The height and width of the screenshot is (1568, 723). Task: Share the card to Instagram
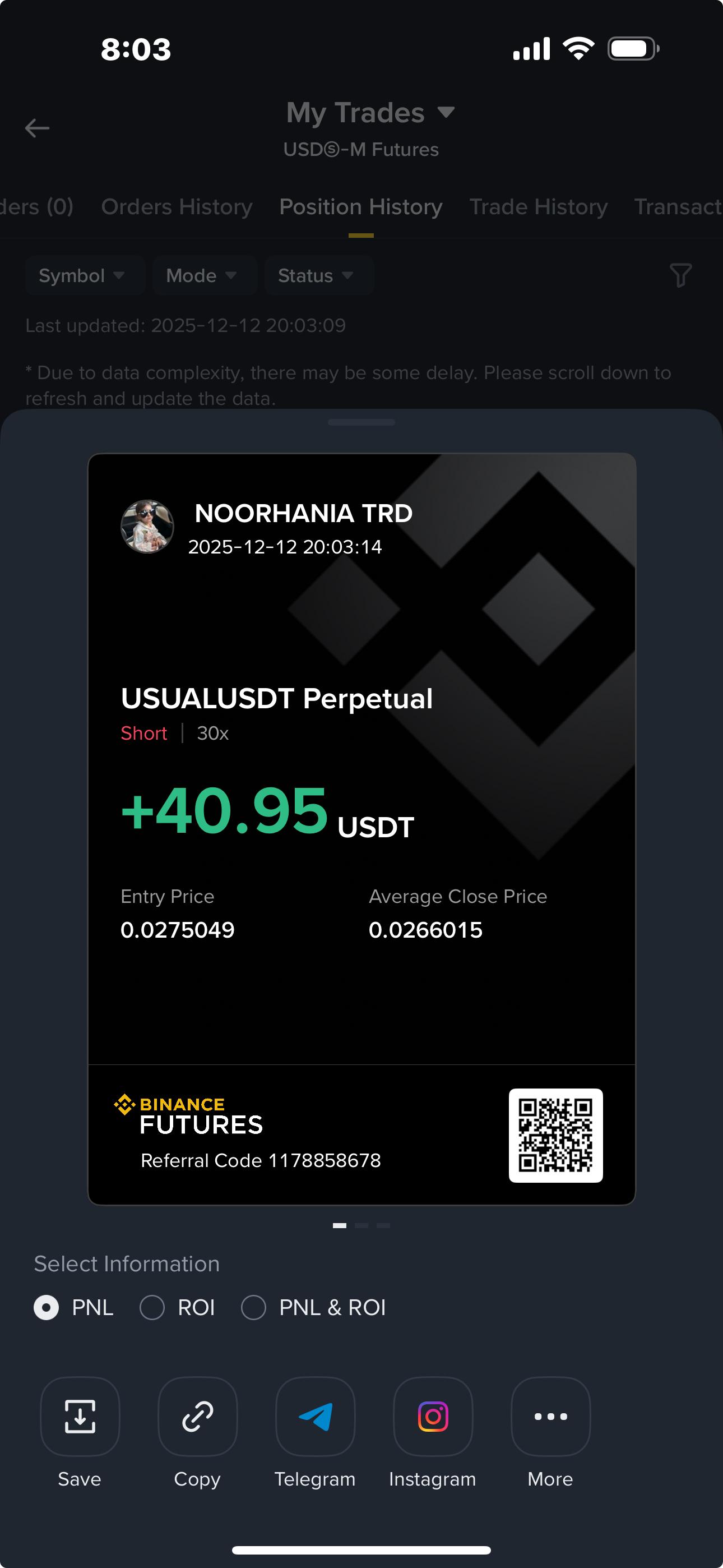pos(433,1417)
